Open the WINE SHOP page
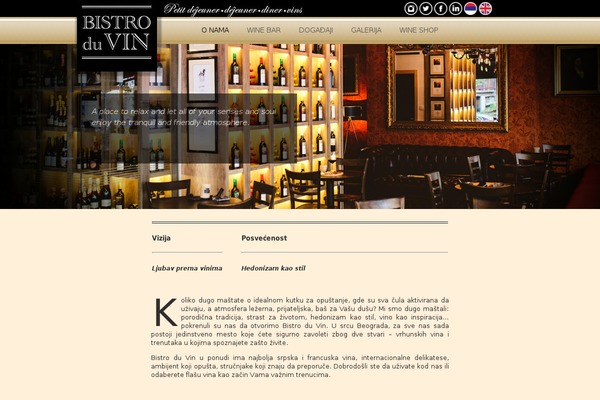Image resolution: width=600 pixels, height=400 pixels. tap(419, 30)
